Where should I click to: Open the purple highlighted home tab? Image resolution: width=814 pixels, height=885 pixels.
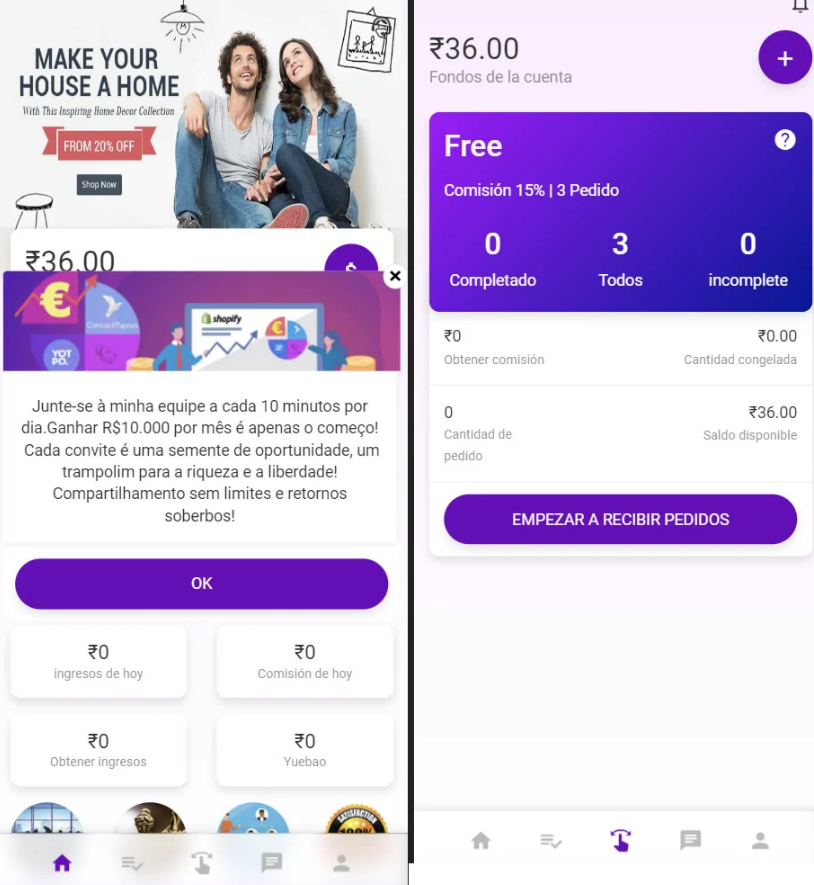pos(62,863)
